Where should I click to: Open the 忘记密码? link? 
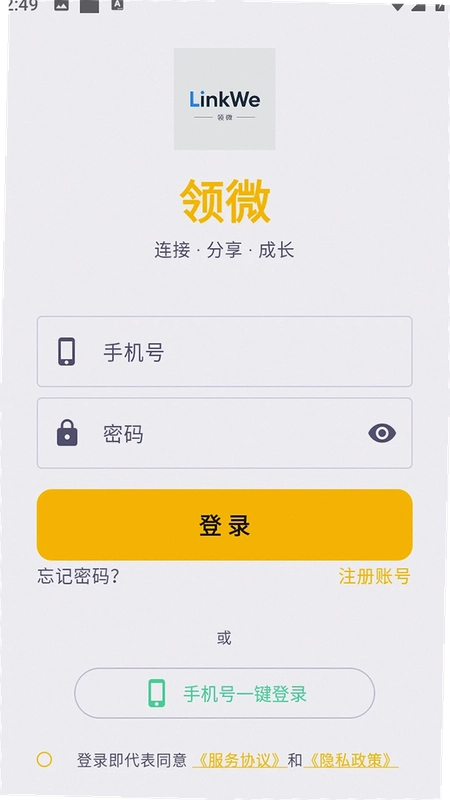pos(79,576)
